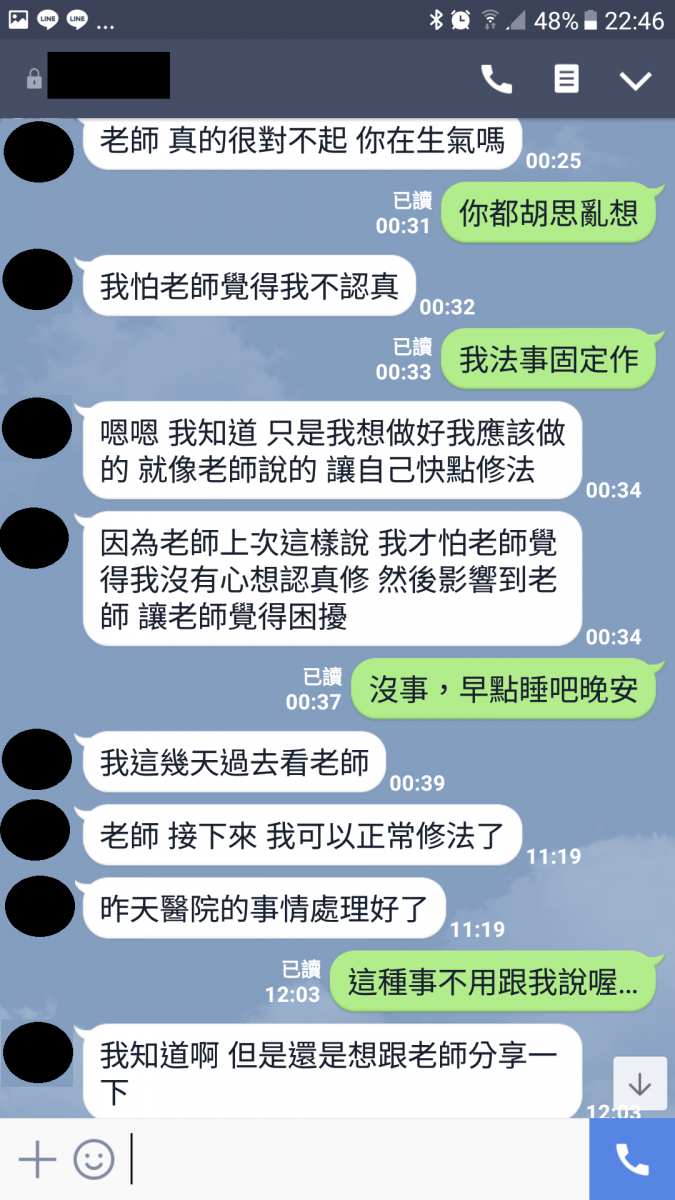Start a voice call from the header
675x1200 pixels.
[497, 80]
